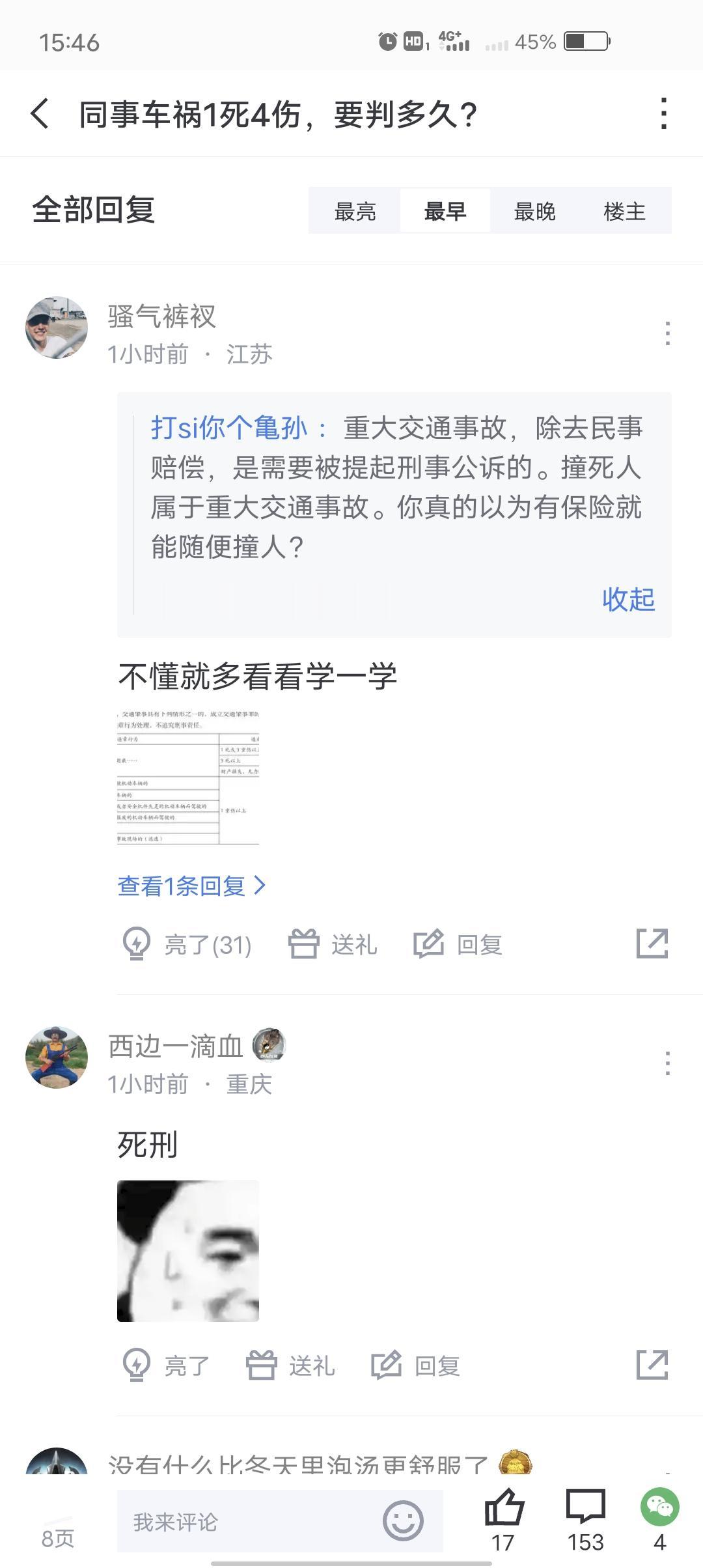This screenshot has height=1568, width=703.
Task: Go back from the thread page
Action: coord(40,114)
